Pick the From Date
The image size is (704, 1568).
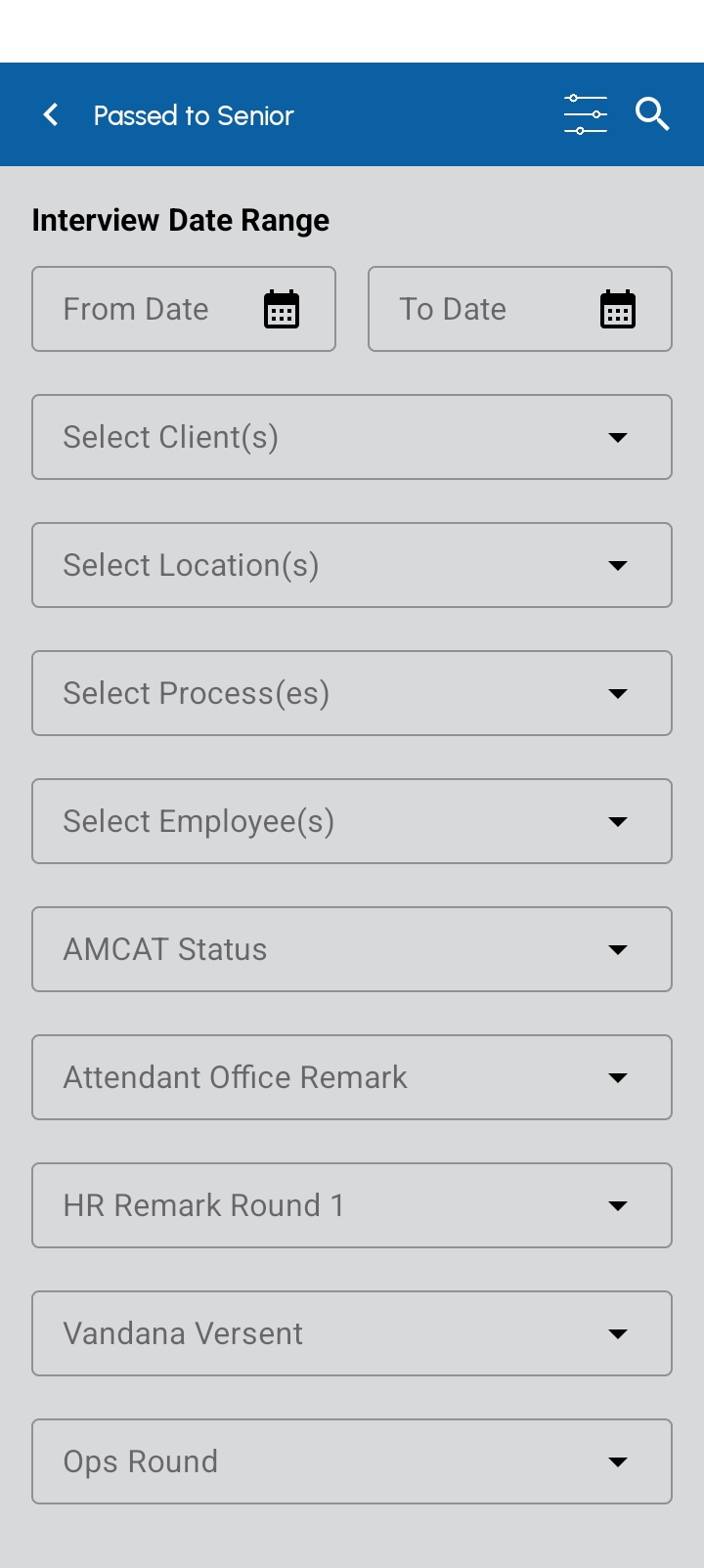click(x=184, y=309)
